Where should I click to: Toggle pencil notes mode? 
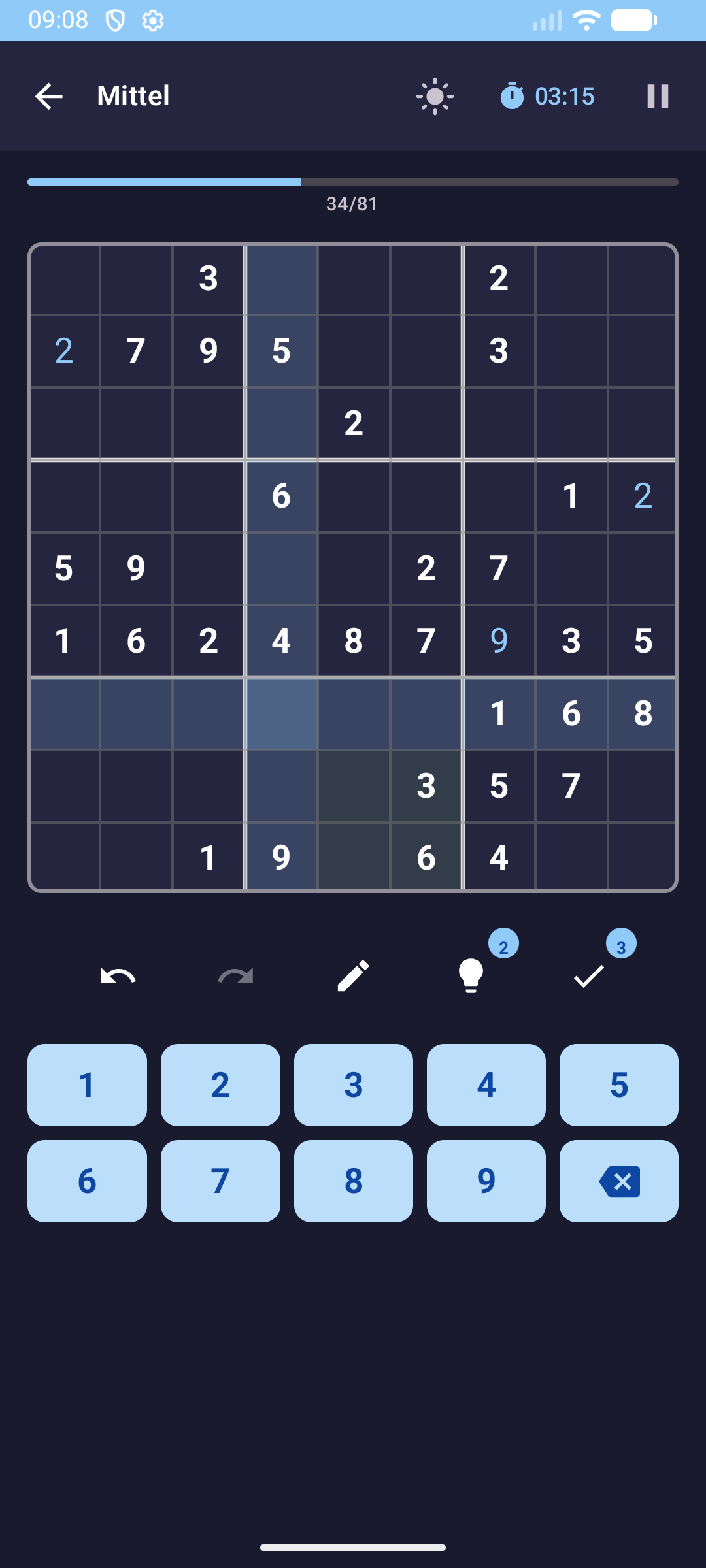coord(353,976)
